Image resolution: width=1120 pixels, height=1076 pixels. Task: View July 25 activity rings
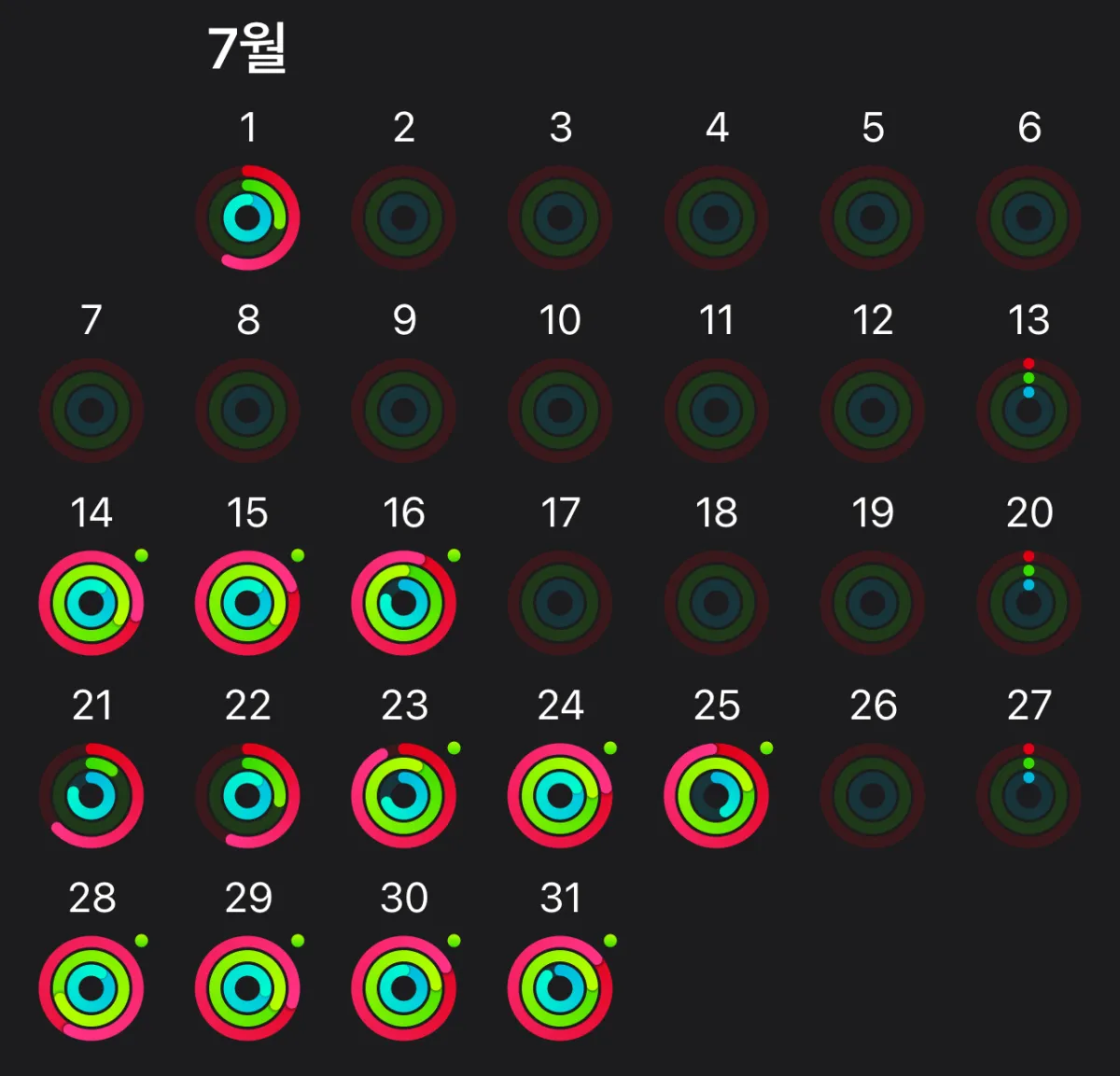pos(716,796)
